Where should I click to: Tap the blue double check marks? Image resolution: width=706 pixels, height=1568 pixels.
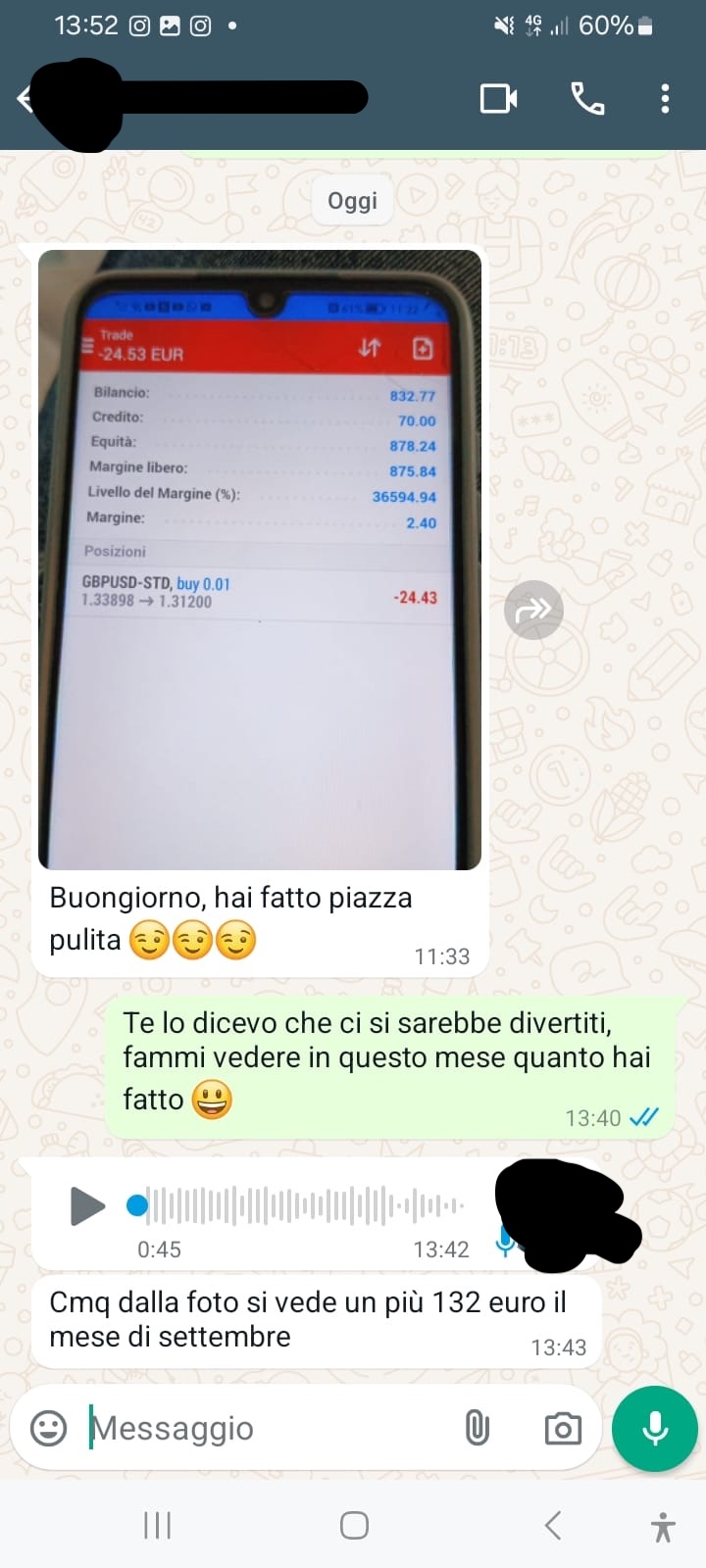tap(644, 1117)
